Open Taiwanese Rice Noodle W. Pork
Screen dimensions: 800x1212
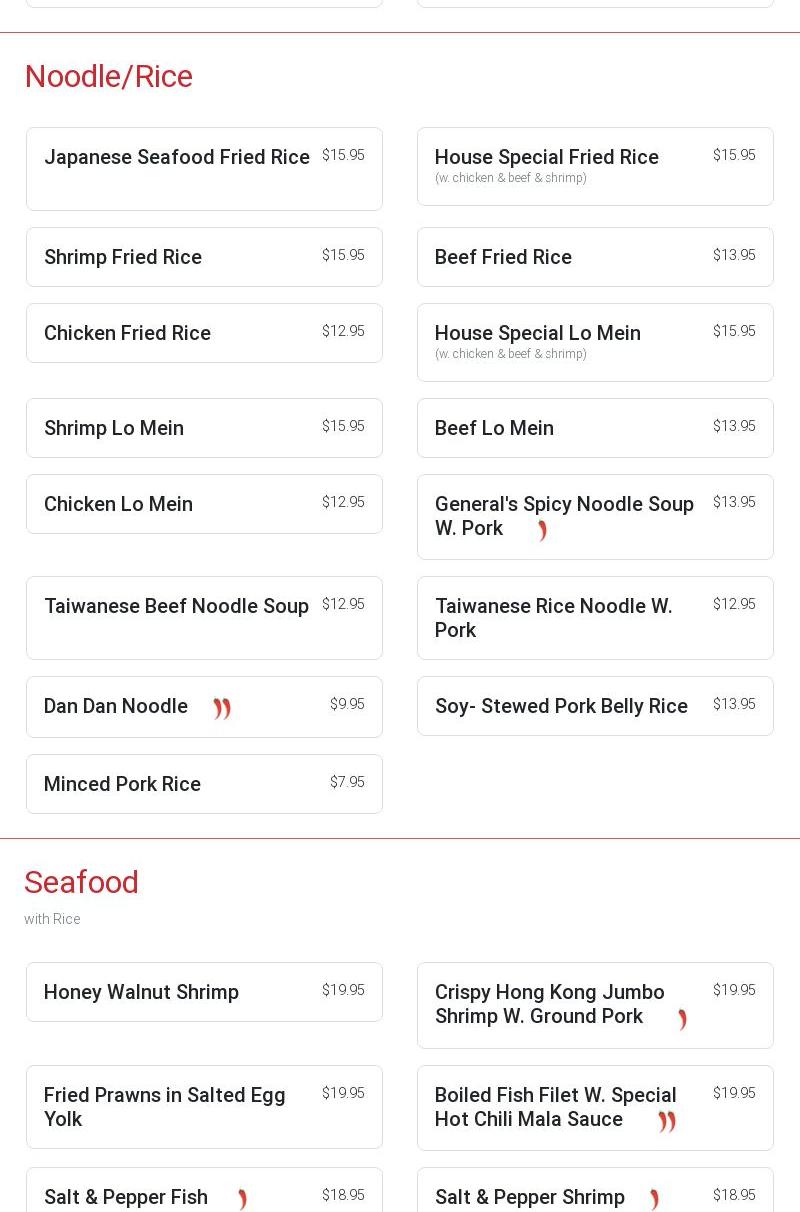click(594, 617)
